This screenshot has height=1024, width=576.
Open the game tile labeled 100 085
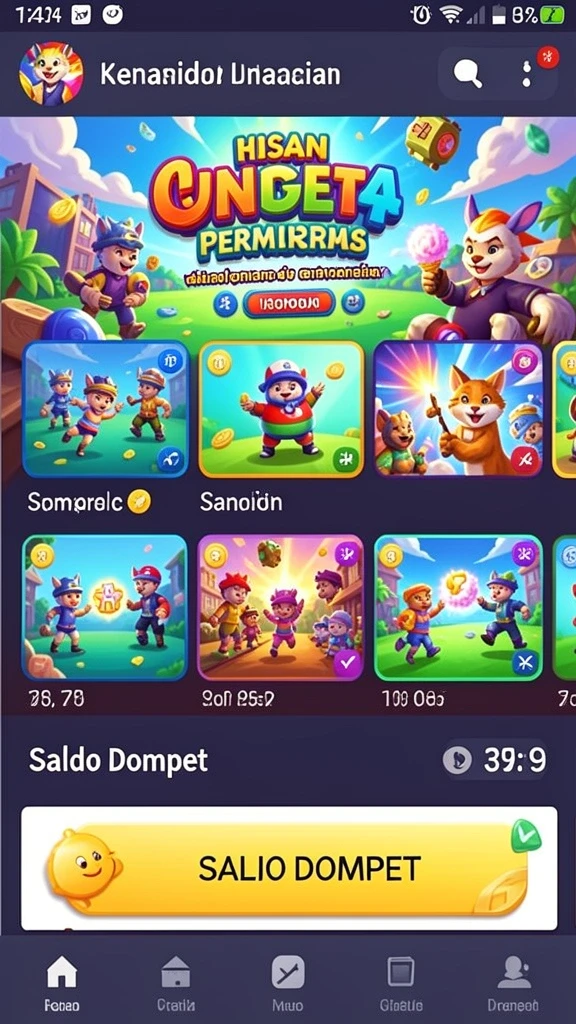point(458,608)
